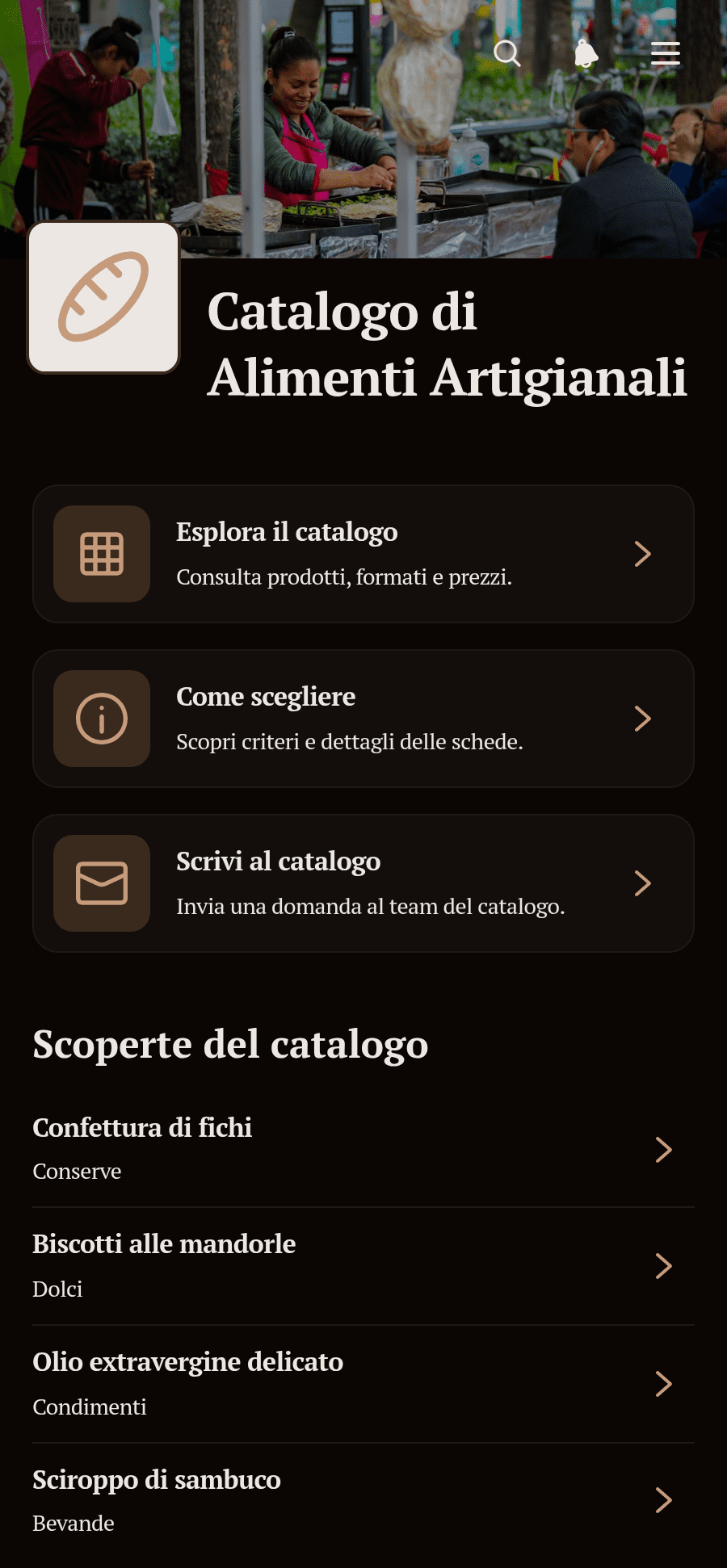Open the notifications bell

pyautogui.click(x=586, y=53)
